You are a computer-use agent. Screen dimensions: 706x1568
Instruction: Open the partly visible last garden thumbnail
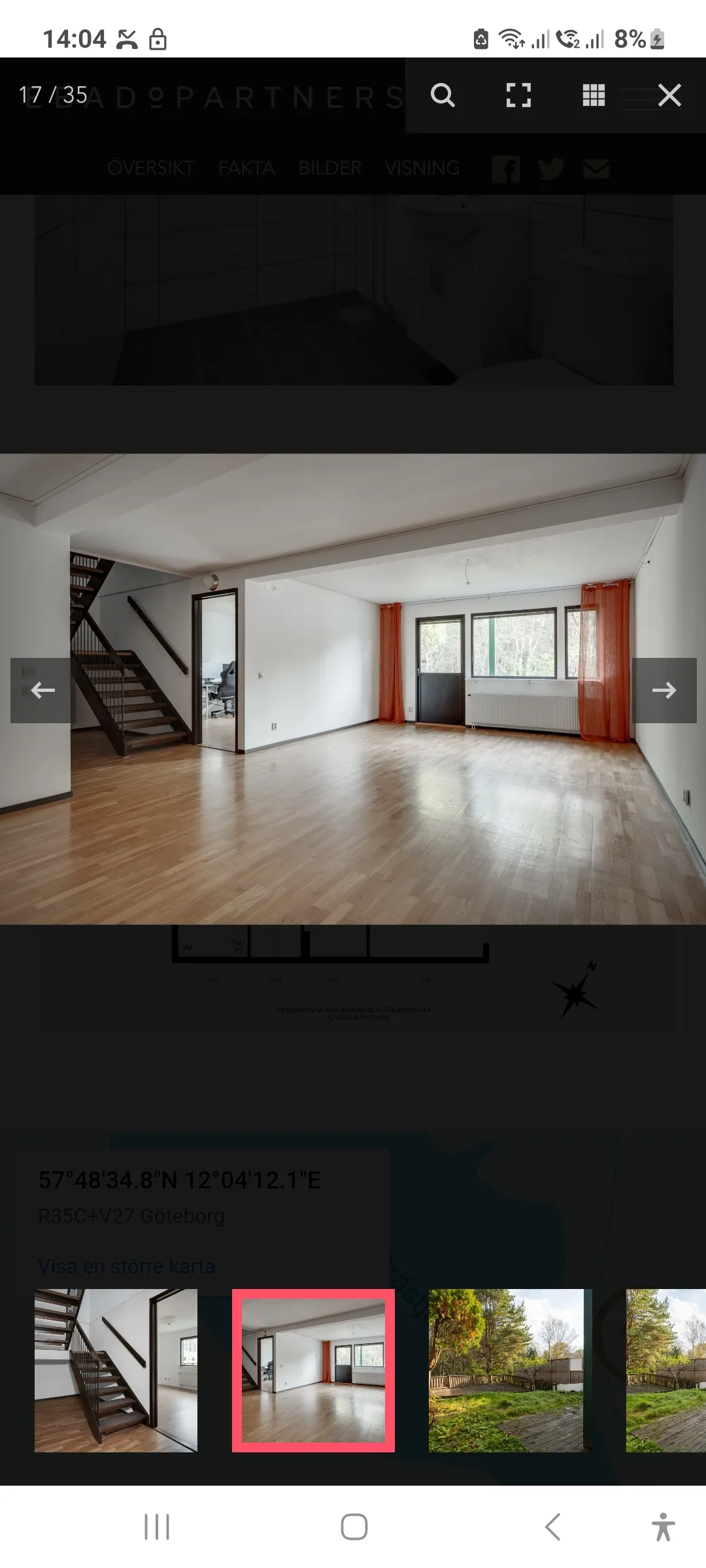[x=665, y=1370]
